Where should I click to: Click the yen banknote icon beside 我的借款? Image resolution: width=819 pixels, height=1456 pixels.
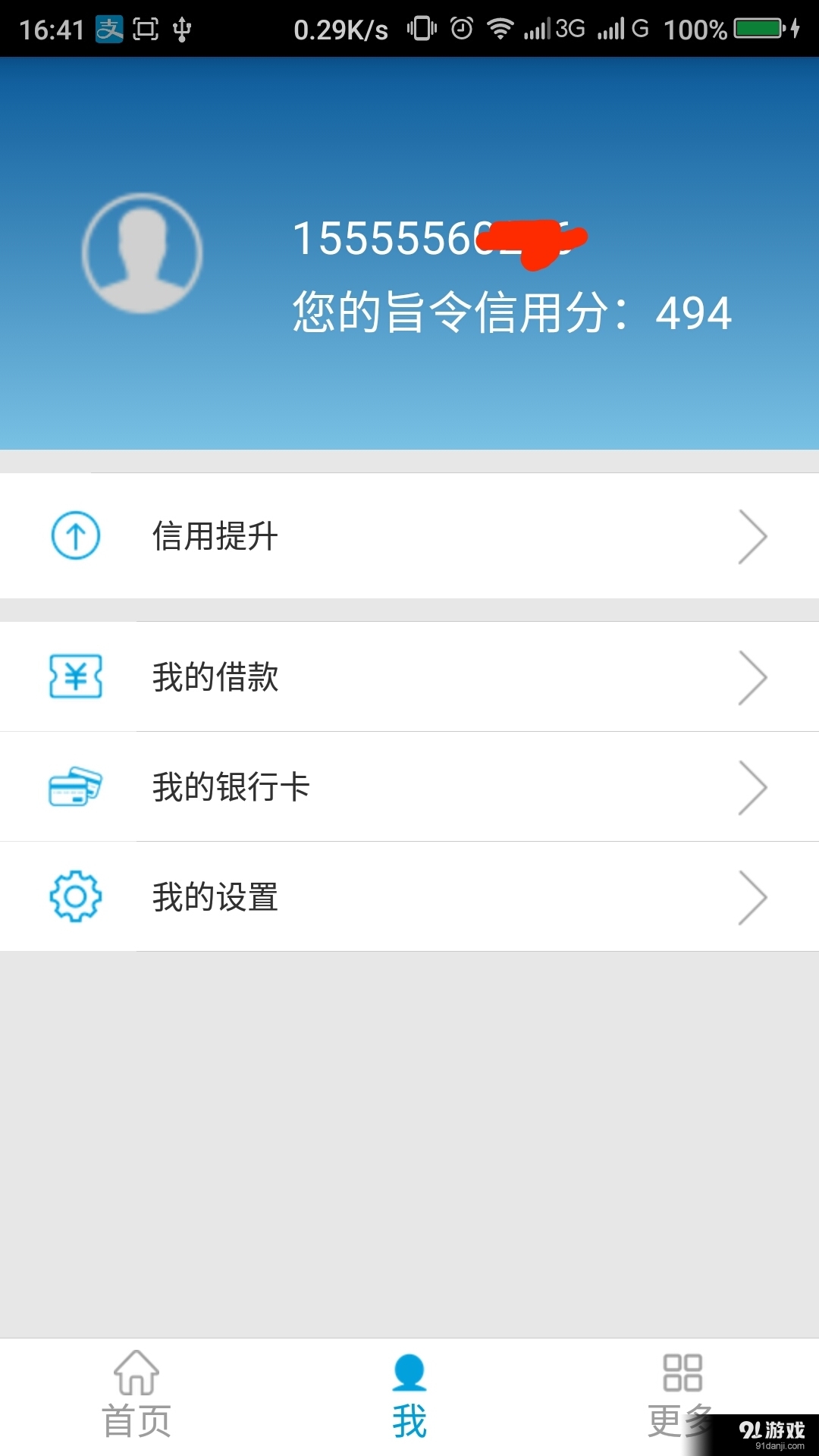click(74, 677)
